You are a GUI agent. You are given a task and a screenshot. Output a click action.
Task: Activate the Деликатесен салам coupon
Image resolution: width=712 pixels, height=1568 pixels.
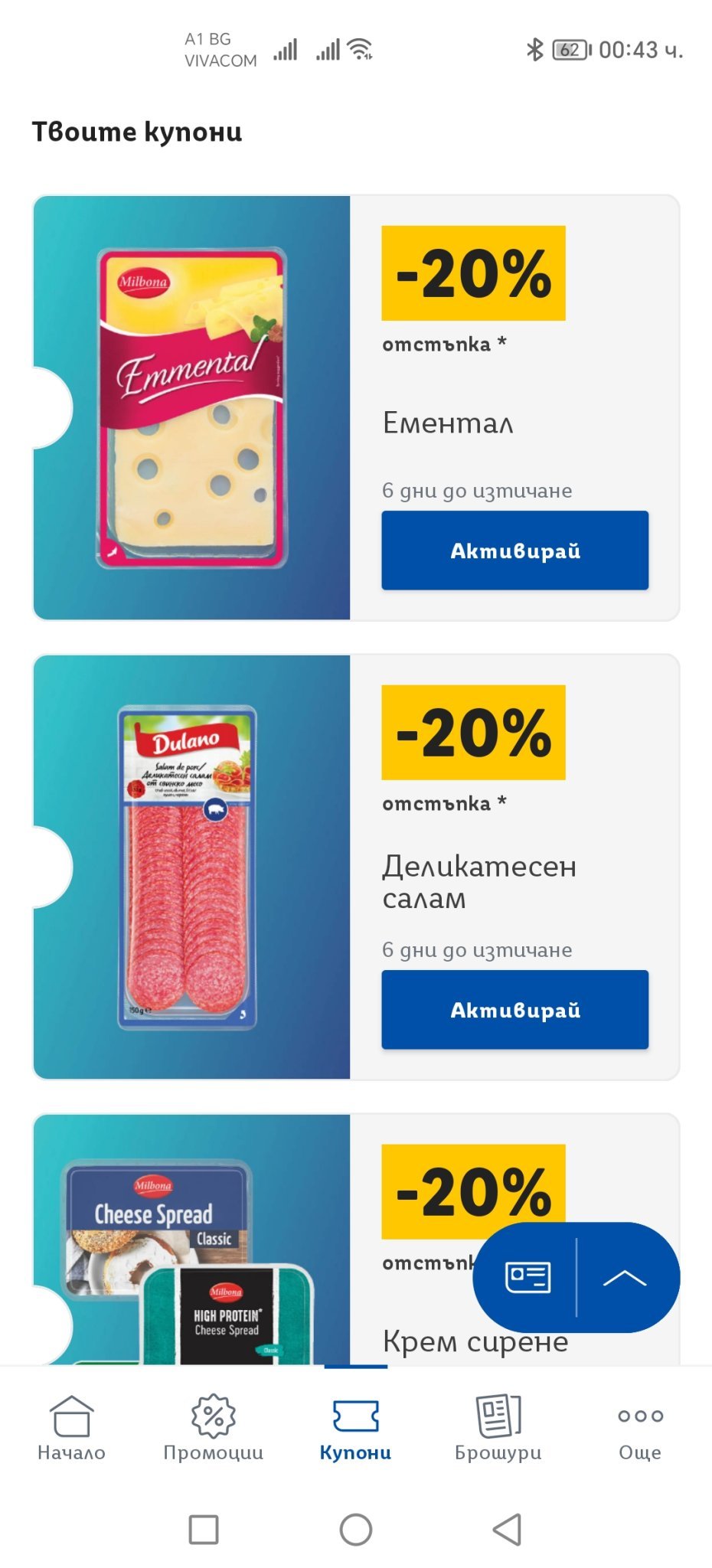(514, 1010)
